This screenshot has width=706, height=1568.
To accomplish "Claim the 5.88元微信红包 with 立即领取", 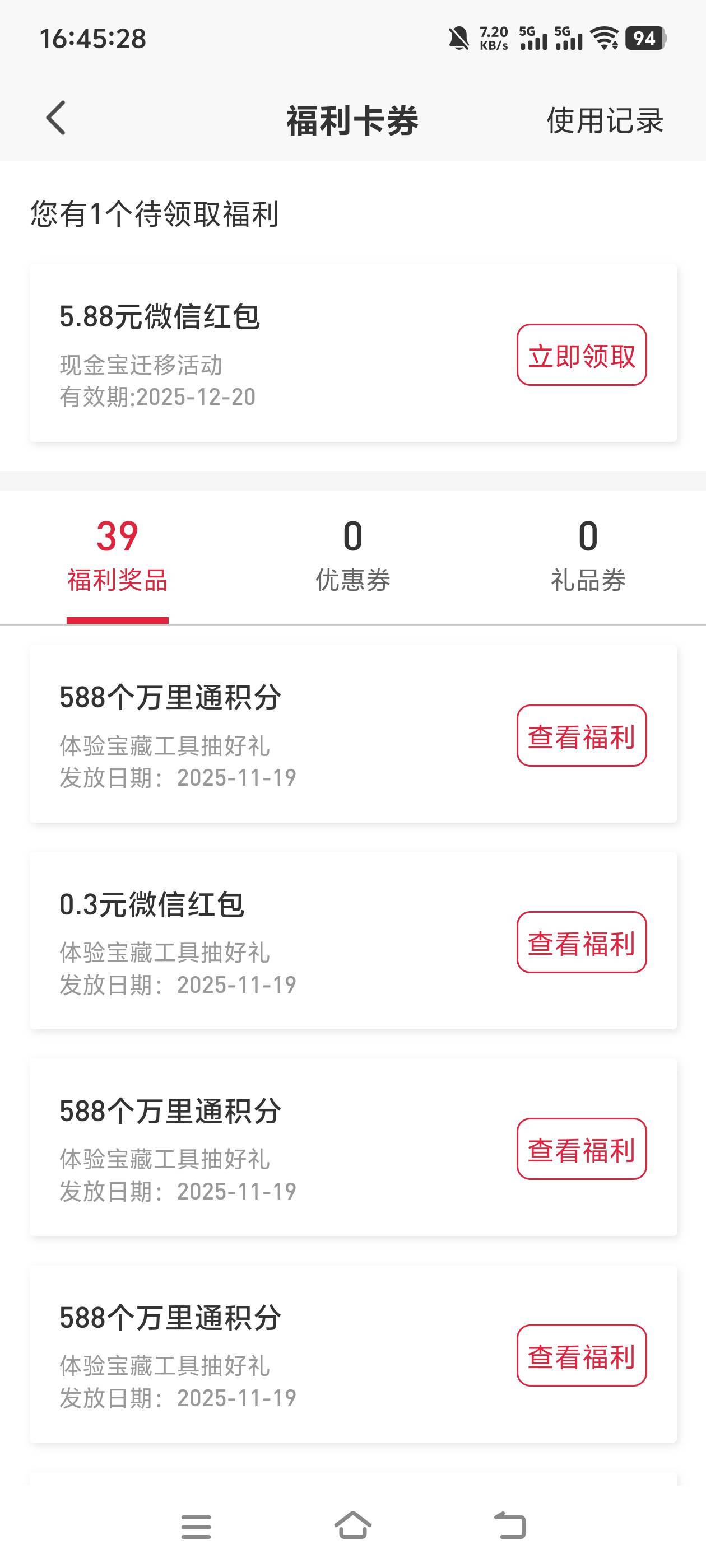I will click(581, 355).
